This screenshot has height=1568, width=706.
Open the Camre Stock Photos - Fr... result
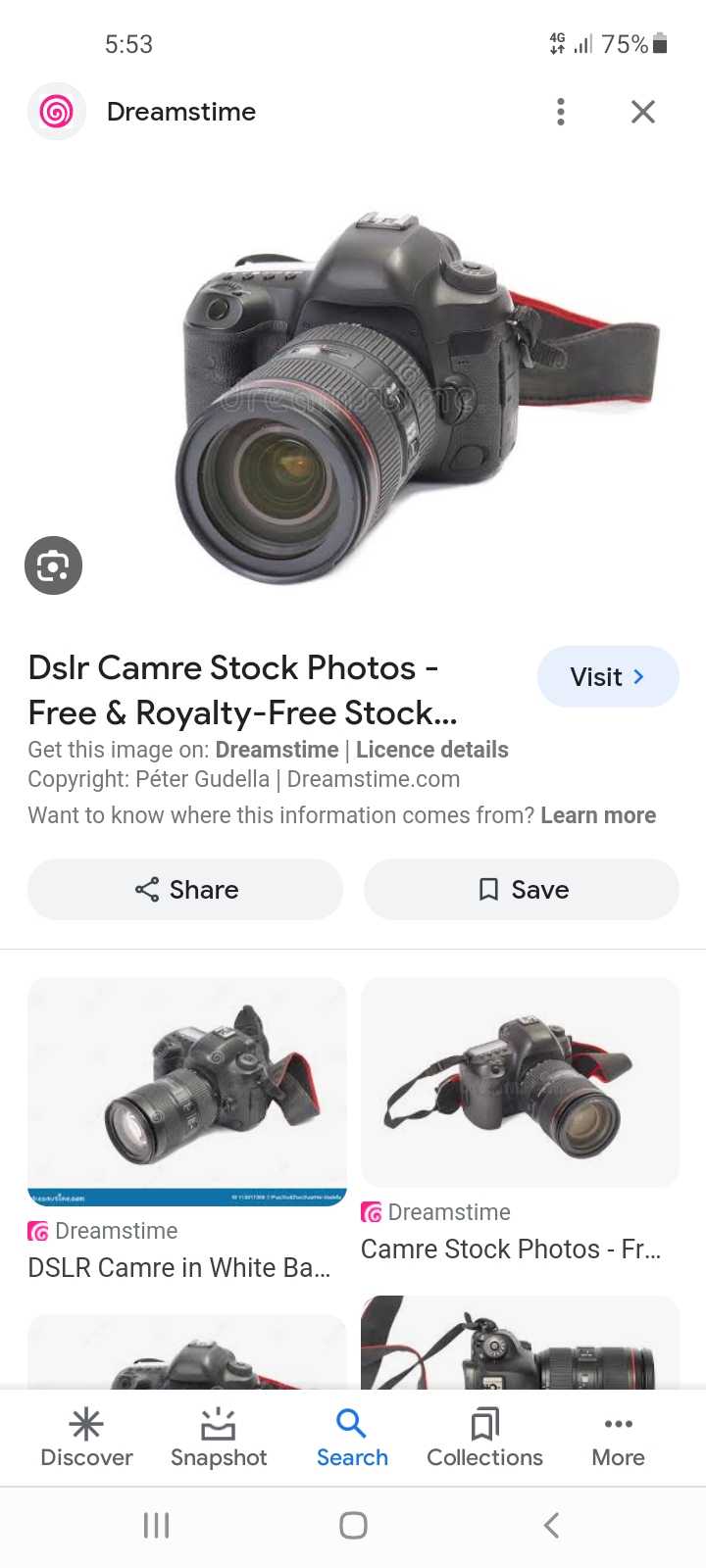511,1249
